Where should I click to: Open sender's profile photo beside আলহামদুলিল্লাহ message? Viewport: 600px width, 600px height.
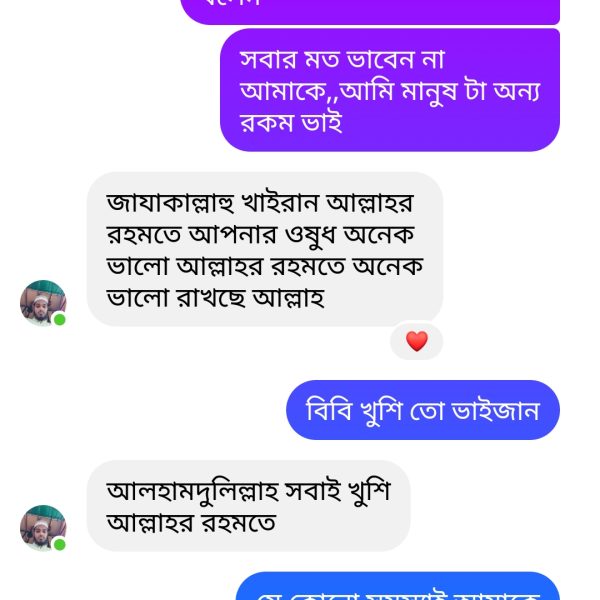point(43,528)
